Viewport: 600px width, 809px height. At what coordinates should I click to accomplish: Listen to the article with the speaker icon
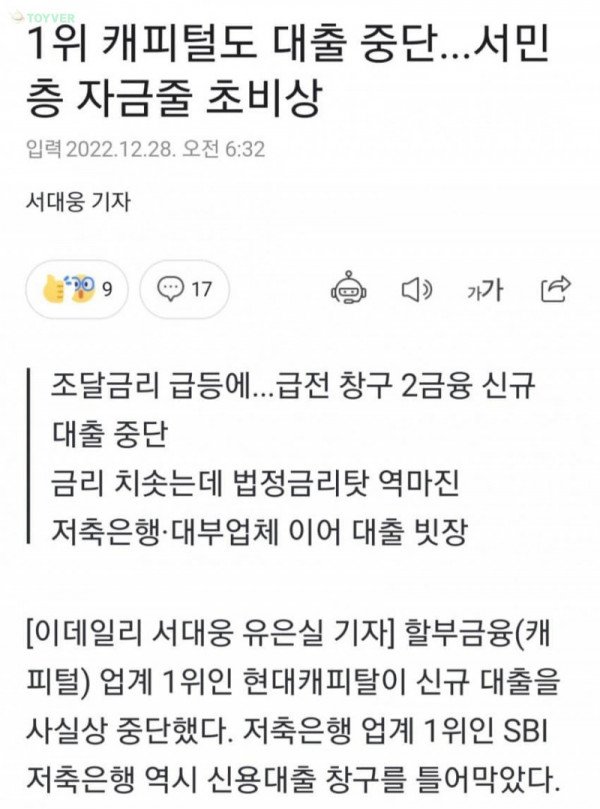[x=415, y=289]
